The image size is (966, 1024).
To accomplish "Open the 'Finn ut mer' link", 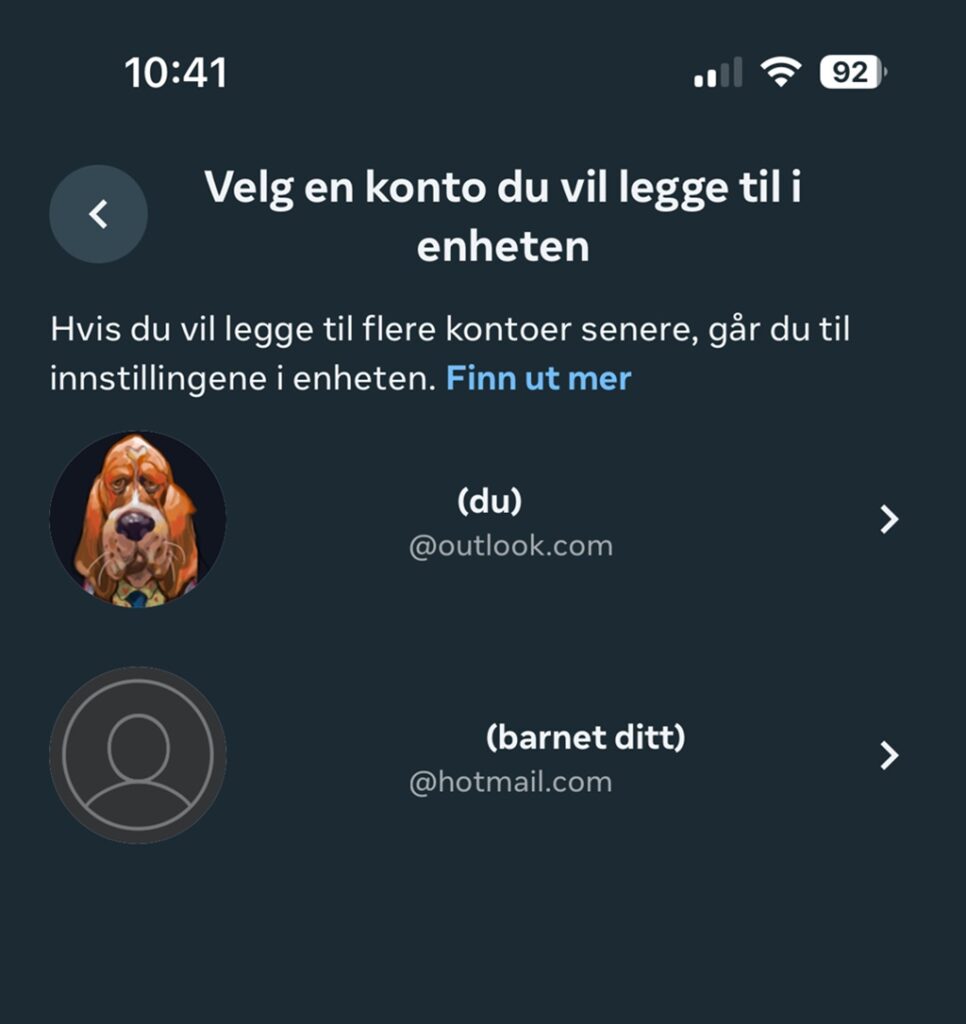I will click(538, 379).
